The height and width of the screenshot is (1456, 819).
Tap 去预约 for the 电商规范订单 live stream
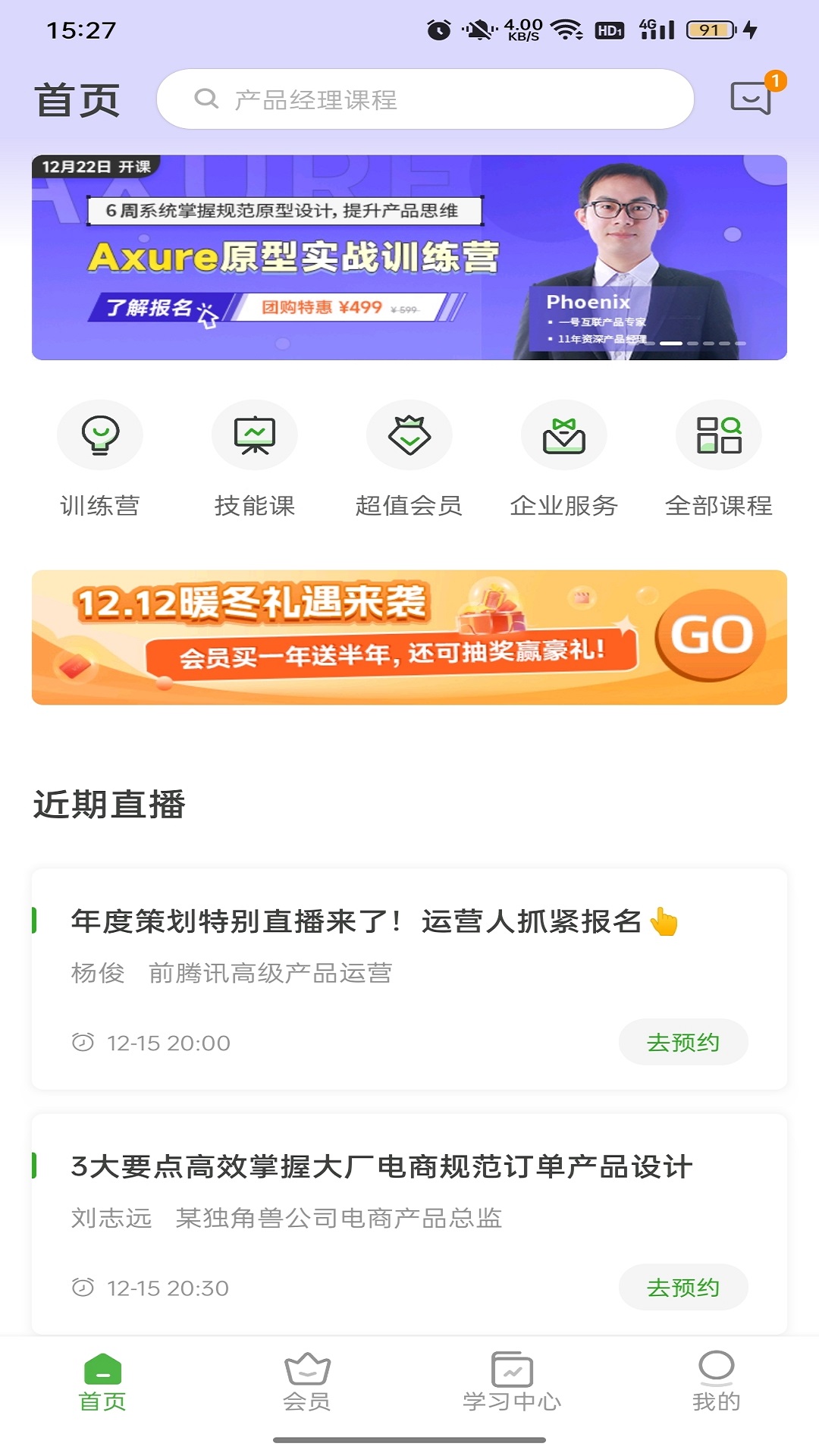click(x=682, y=1287)
